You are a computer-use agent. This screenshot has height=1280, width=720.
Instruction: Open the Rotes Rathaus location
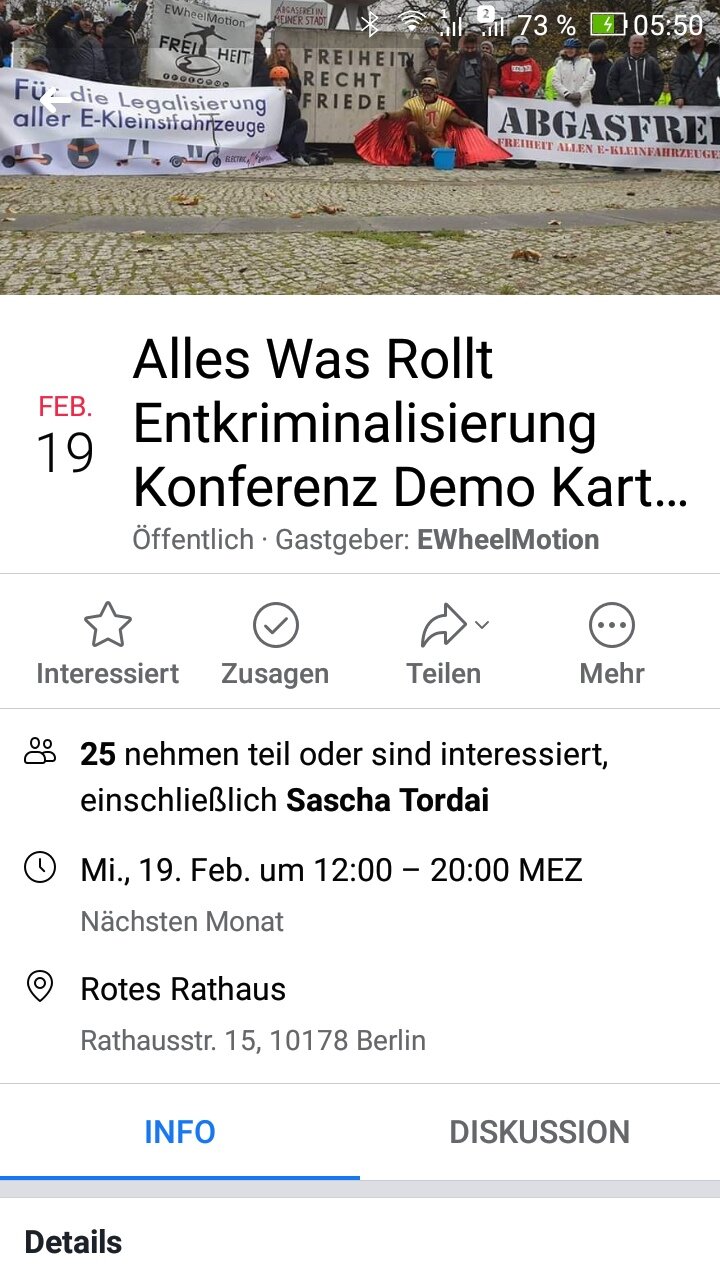pos(184,990)
